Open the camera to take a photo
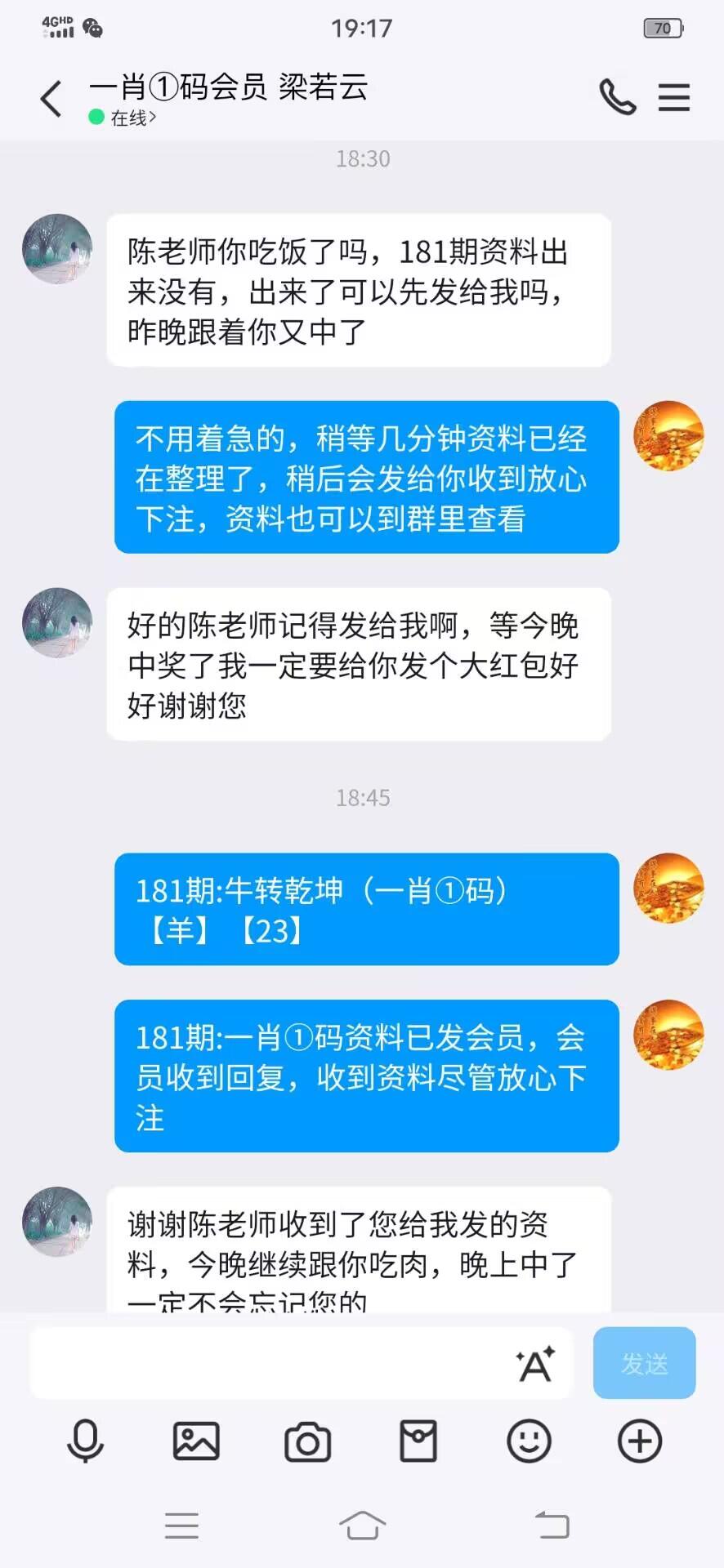724x1568 pixels. [x=307, y=1442]
